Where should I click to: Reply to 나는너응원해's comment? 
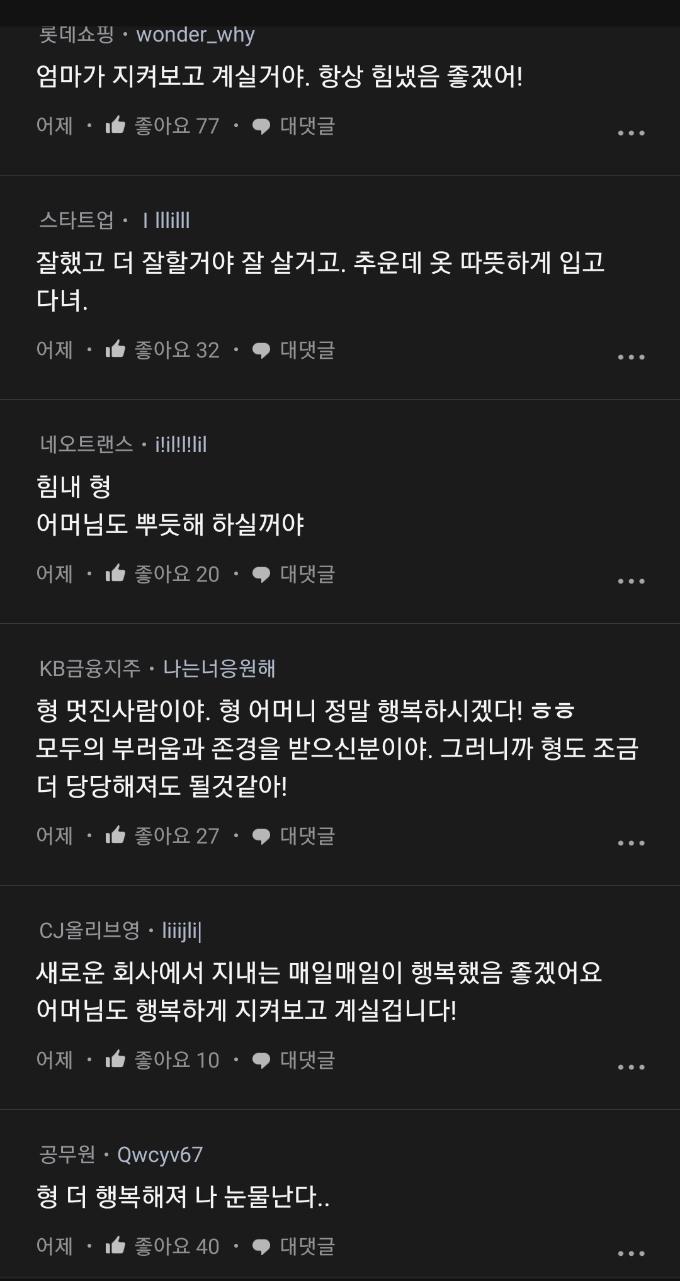coord(293,836)
